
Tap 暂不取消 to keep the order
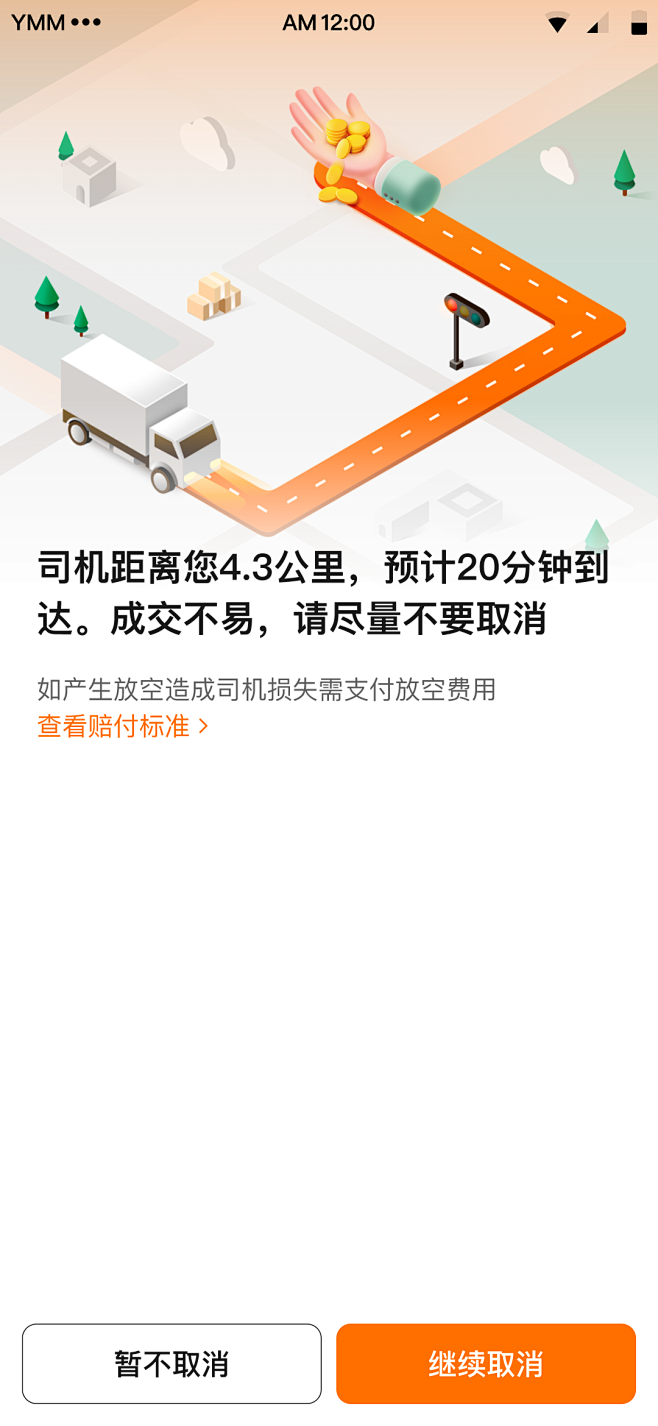(172, 1364)
